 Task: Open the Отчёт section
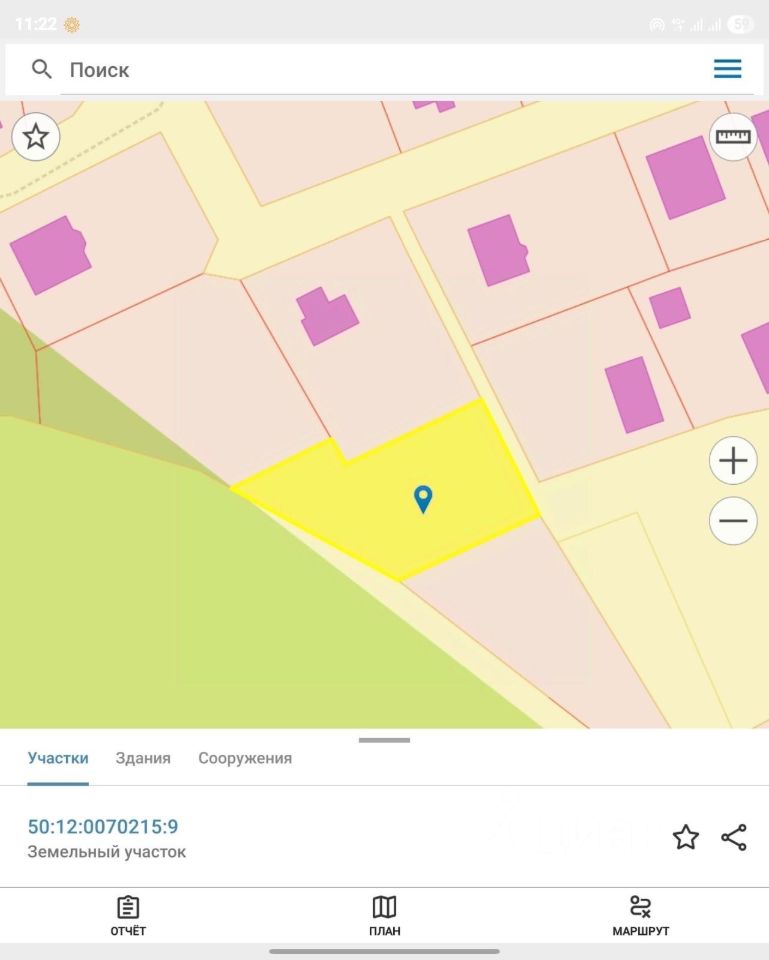128,916
